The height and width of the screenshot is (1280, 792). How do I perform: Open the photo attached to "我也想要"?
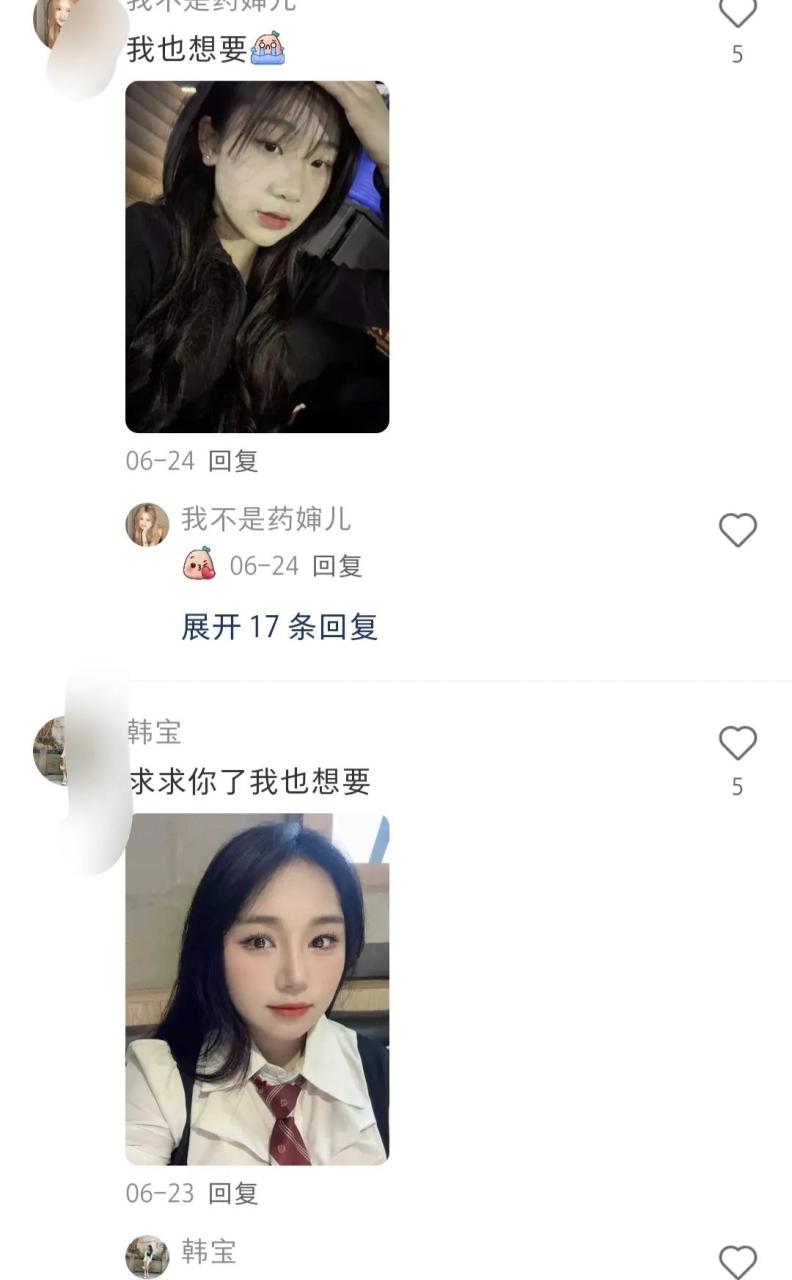coord(257,257)
